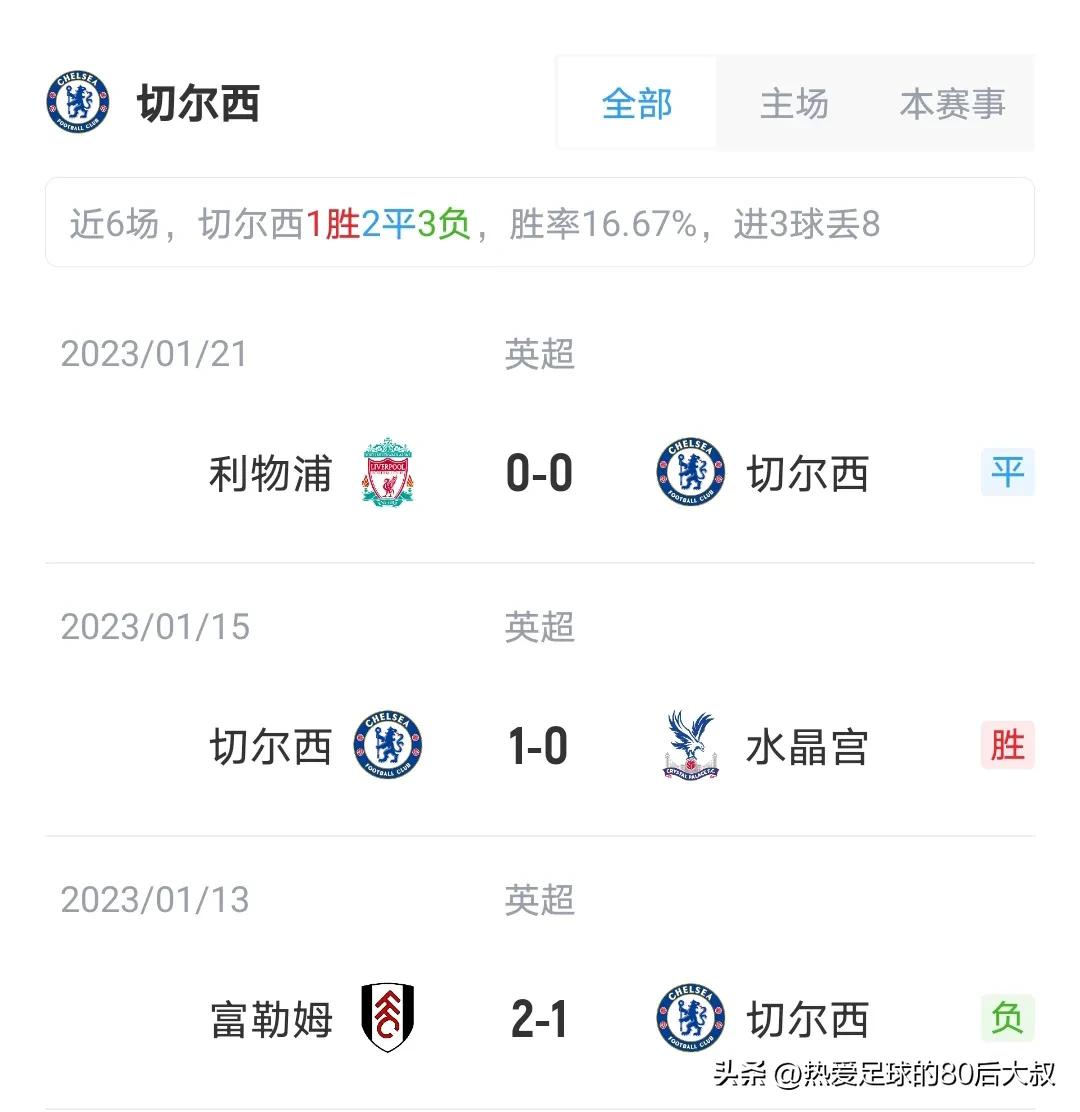Click the Chelsea crest in the 0-0 match row
1080x1112 pixels.
(689, 472)
